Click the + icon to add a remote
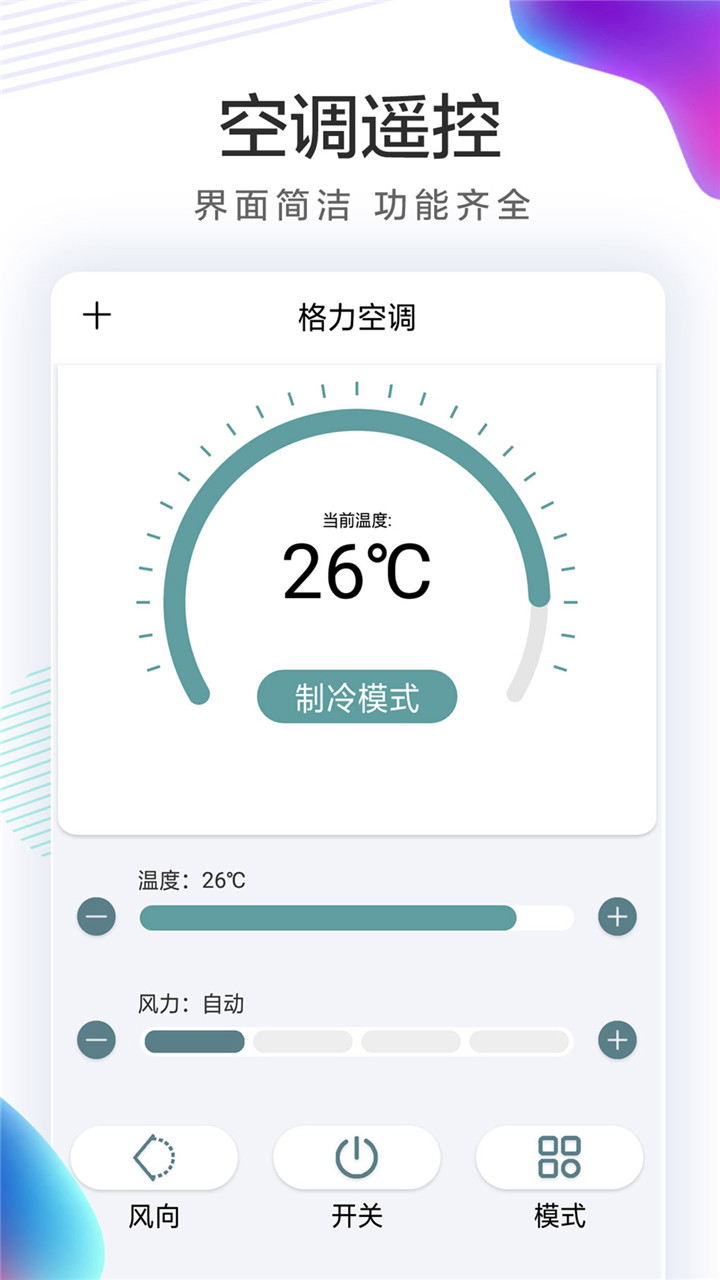 click(x=96, y=315)
